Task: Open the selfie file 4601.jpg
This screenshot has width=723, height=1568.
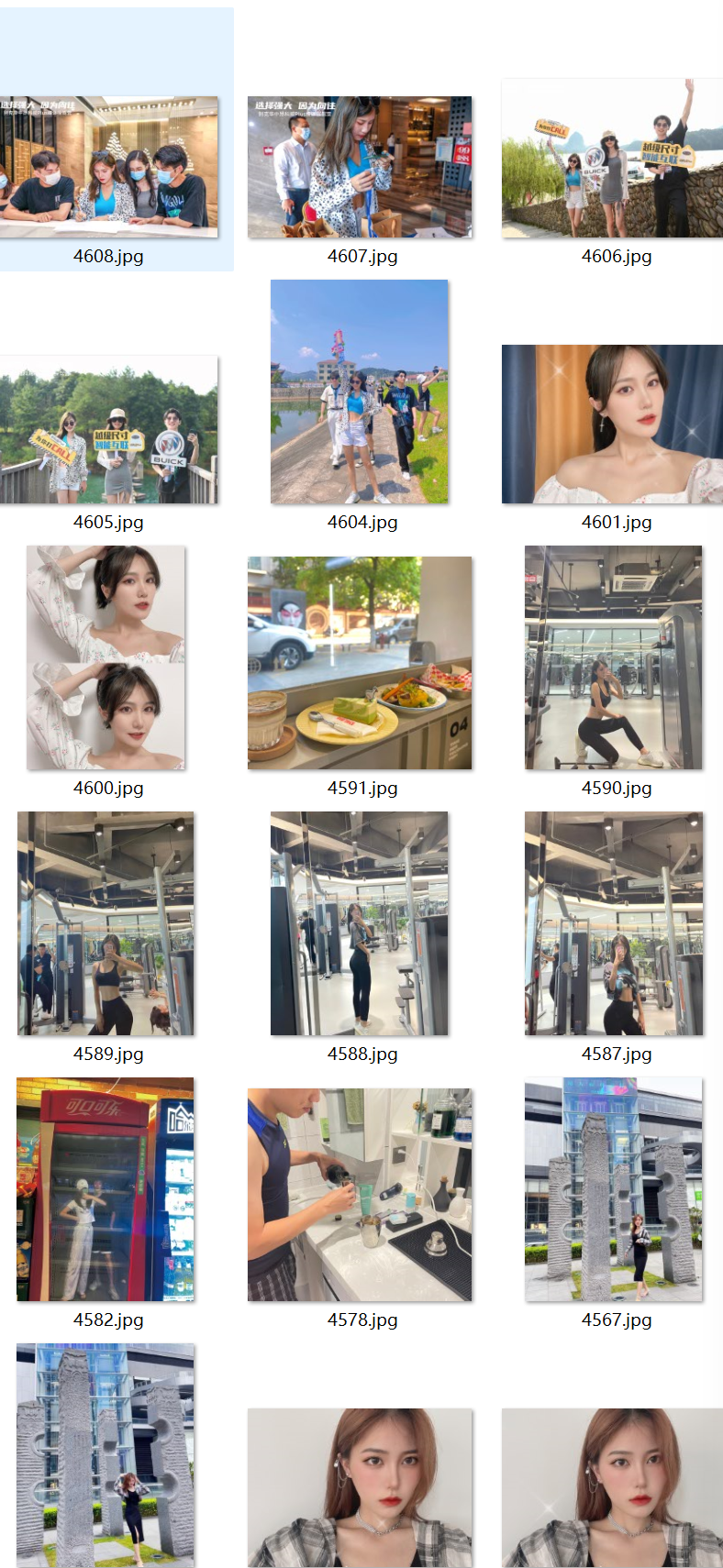Action: point(612,424)
